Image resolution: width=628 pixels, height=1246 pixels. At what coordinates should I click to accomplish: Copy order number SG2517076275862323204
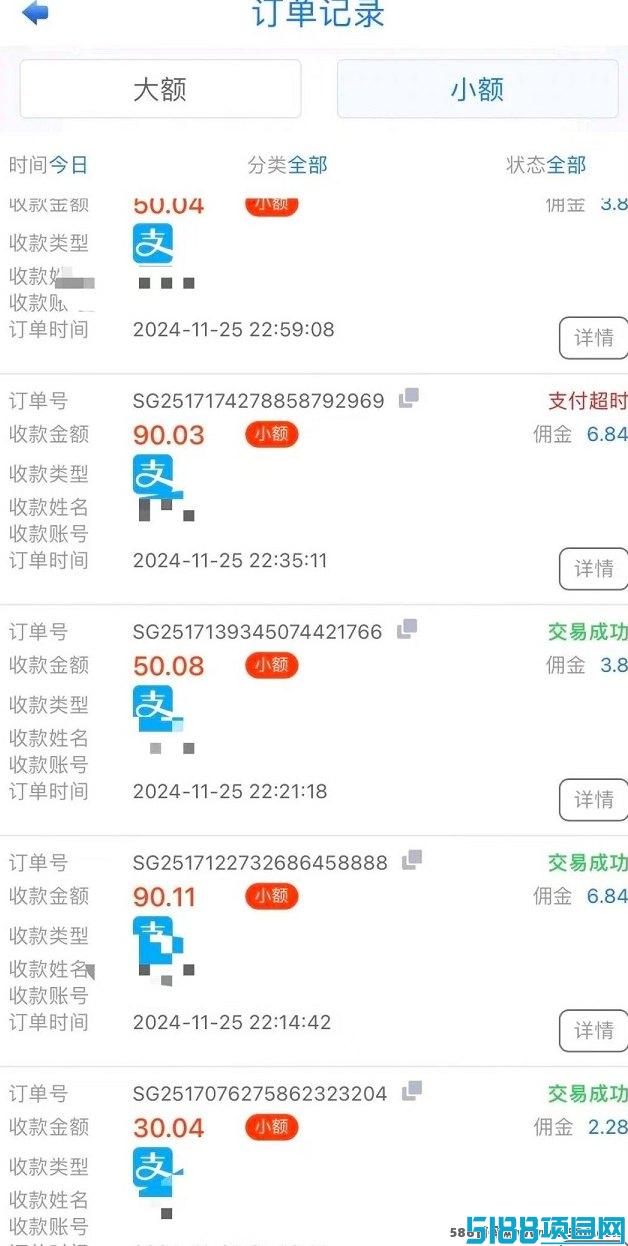[x=411, y=1092]
